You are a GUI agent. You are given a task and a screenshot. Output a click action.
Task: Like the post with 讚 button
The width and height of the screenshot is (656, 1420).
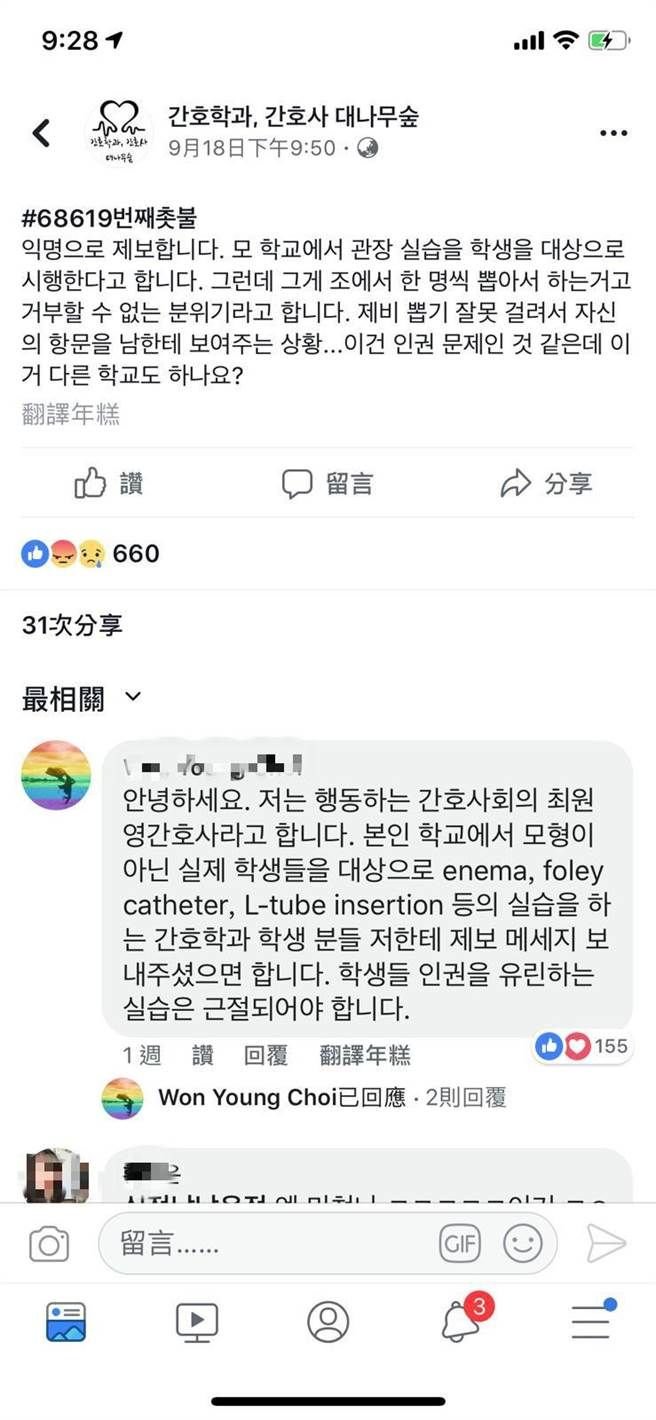pos(109,484)
